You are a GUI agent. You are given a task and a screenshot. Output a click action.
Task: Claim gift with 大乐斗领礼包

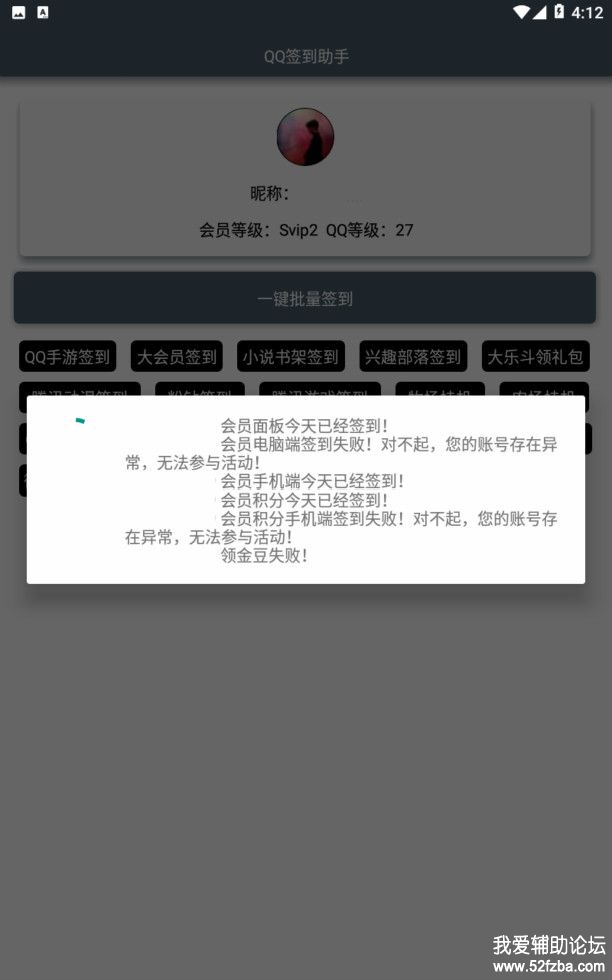535,357
